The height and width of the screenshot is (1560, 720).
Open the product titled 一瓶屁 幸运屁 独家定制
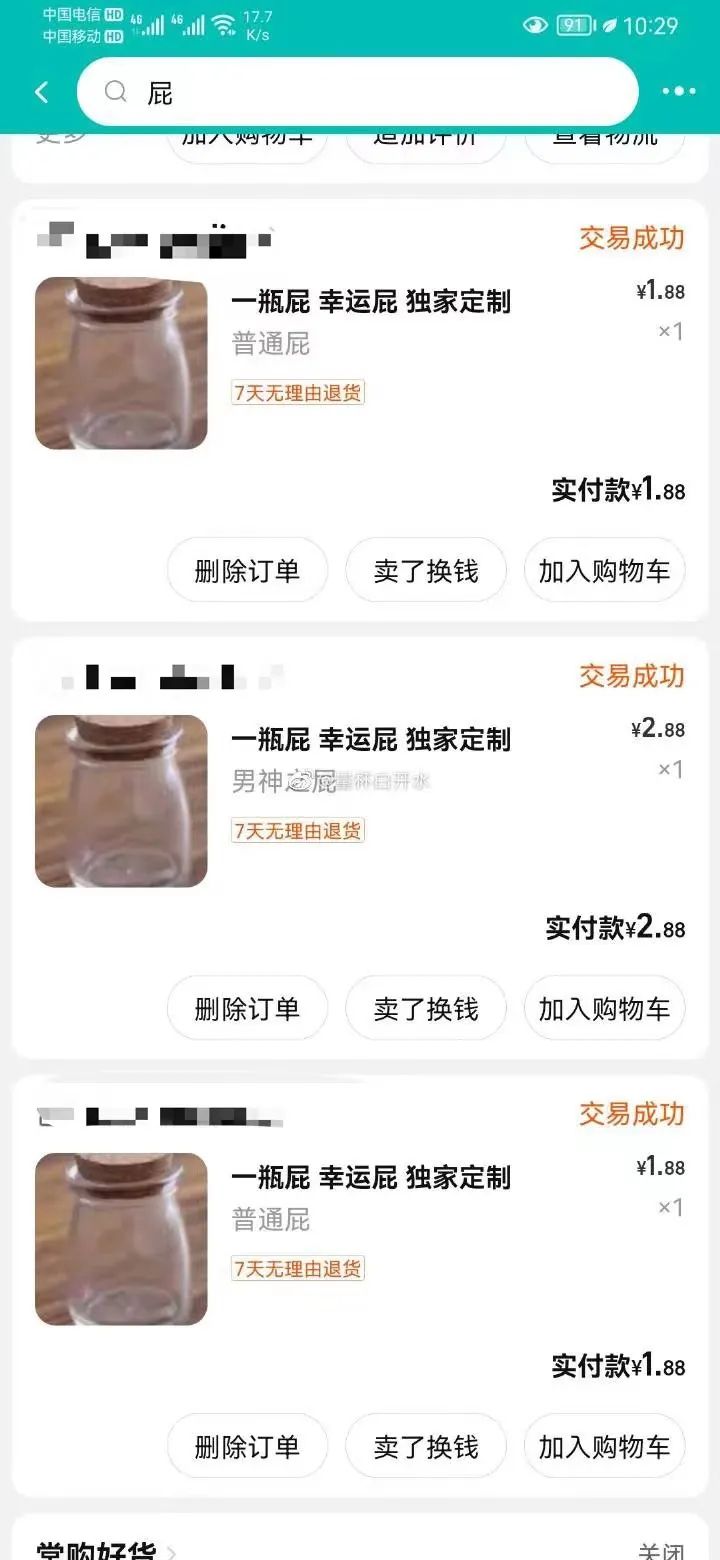[x=369, y=302]
